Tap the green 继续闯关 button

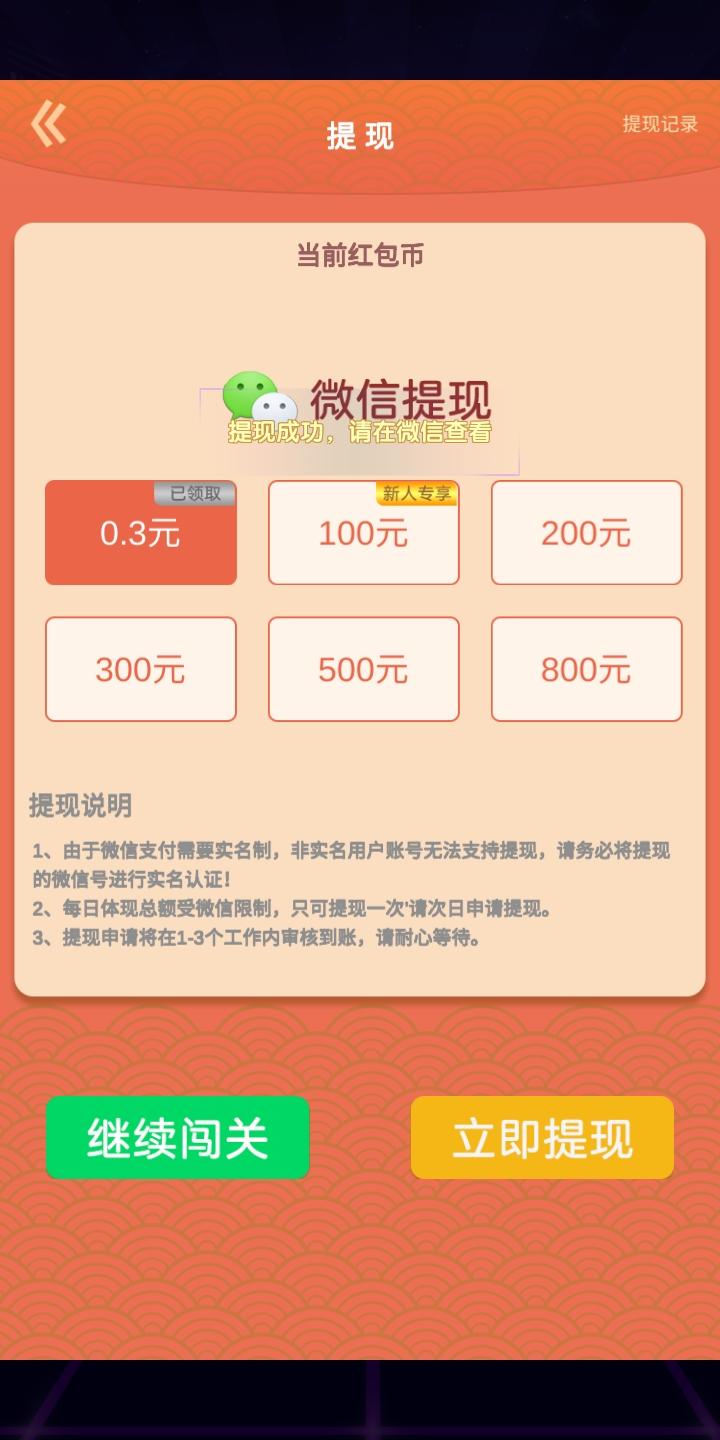(178, 1138)
